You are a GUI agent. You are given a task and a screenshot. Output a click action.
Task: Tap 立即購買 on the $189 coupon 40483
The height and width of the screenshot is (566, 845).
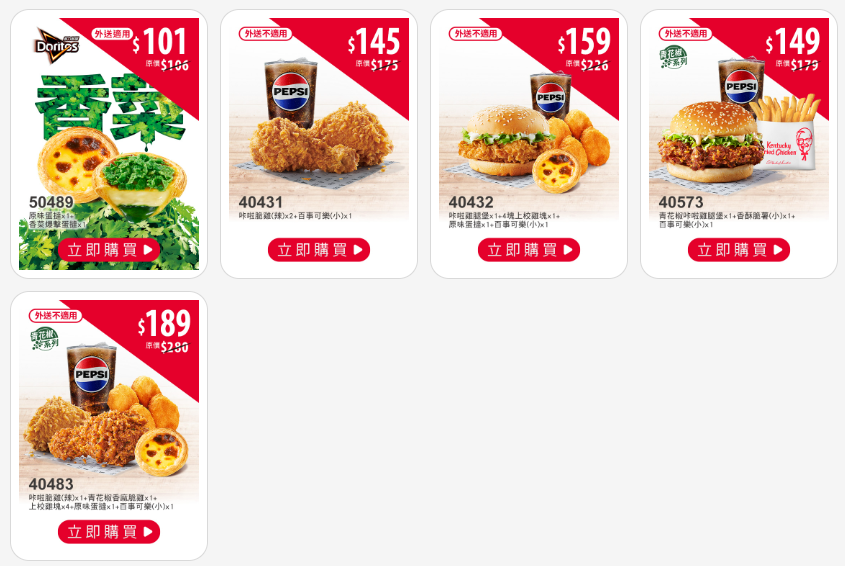109,532
